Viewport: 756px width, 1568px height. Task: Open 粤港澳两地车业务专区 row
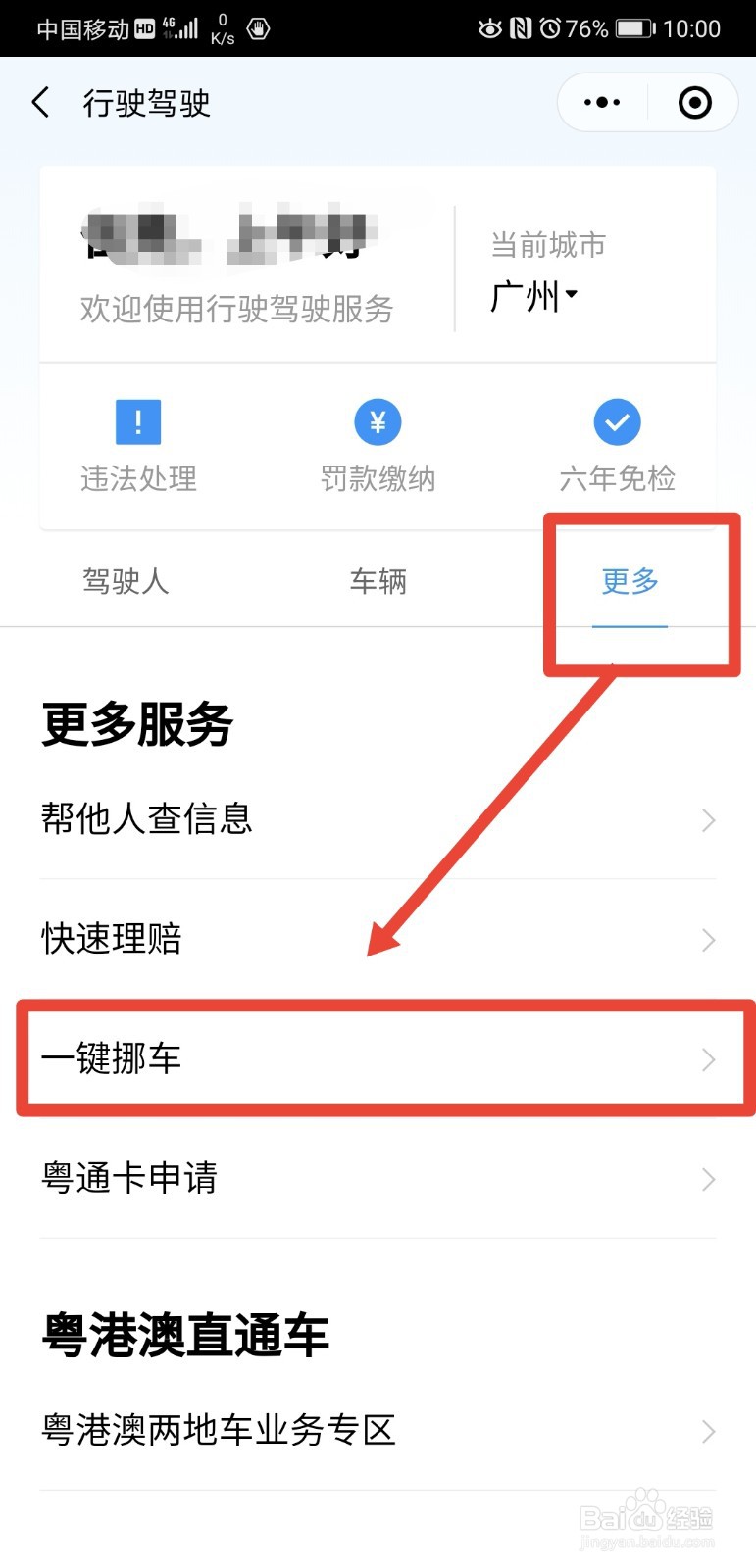point(378,1431)
